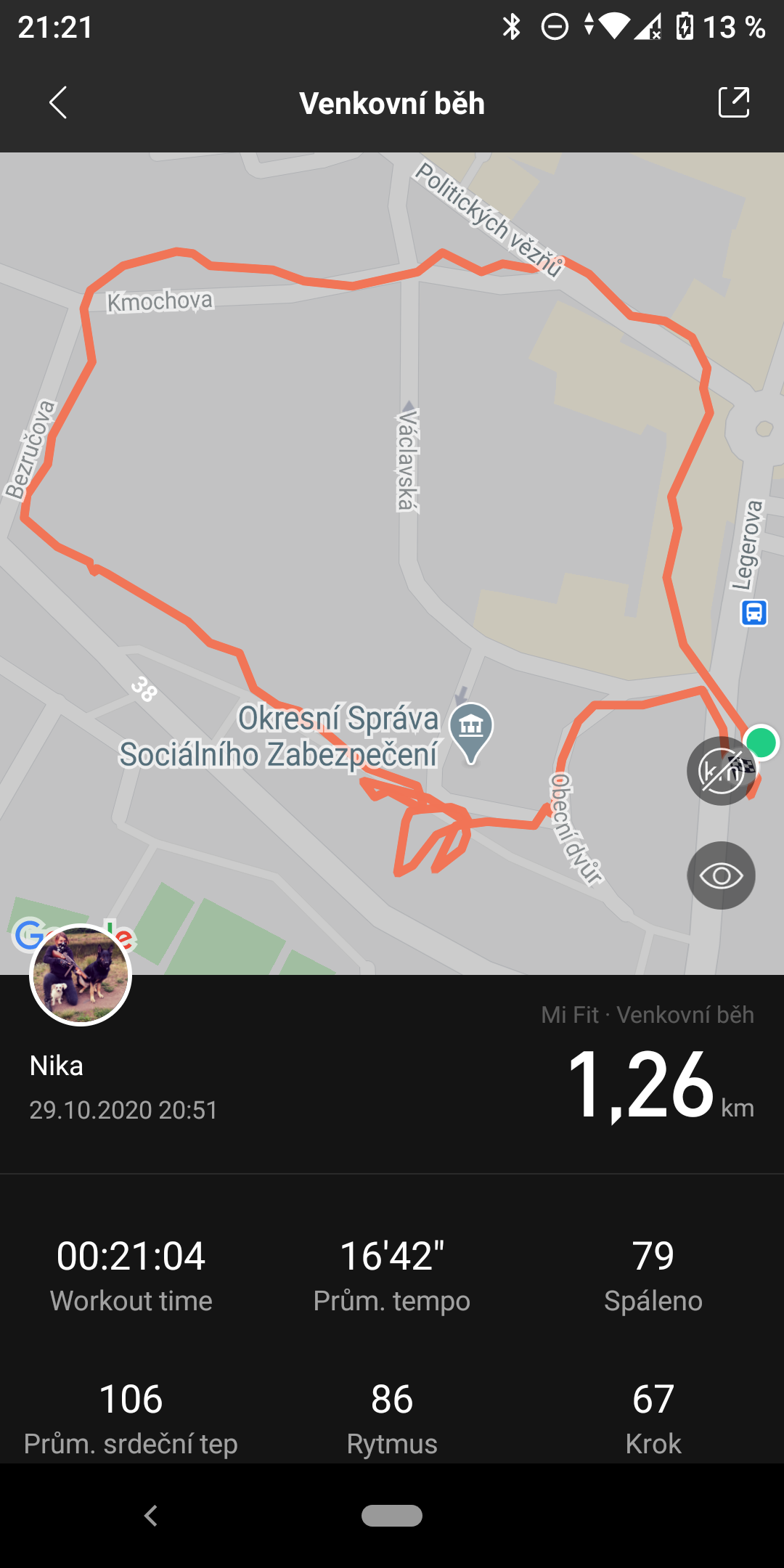Hide the map with the eye icon
Viewport: 784px width, 1568px height.
point(721,875)
